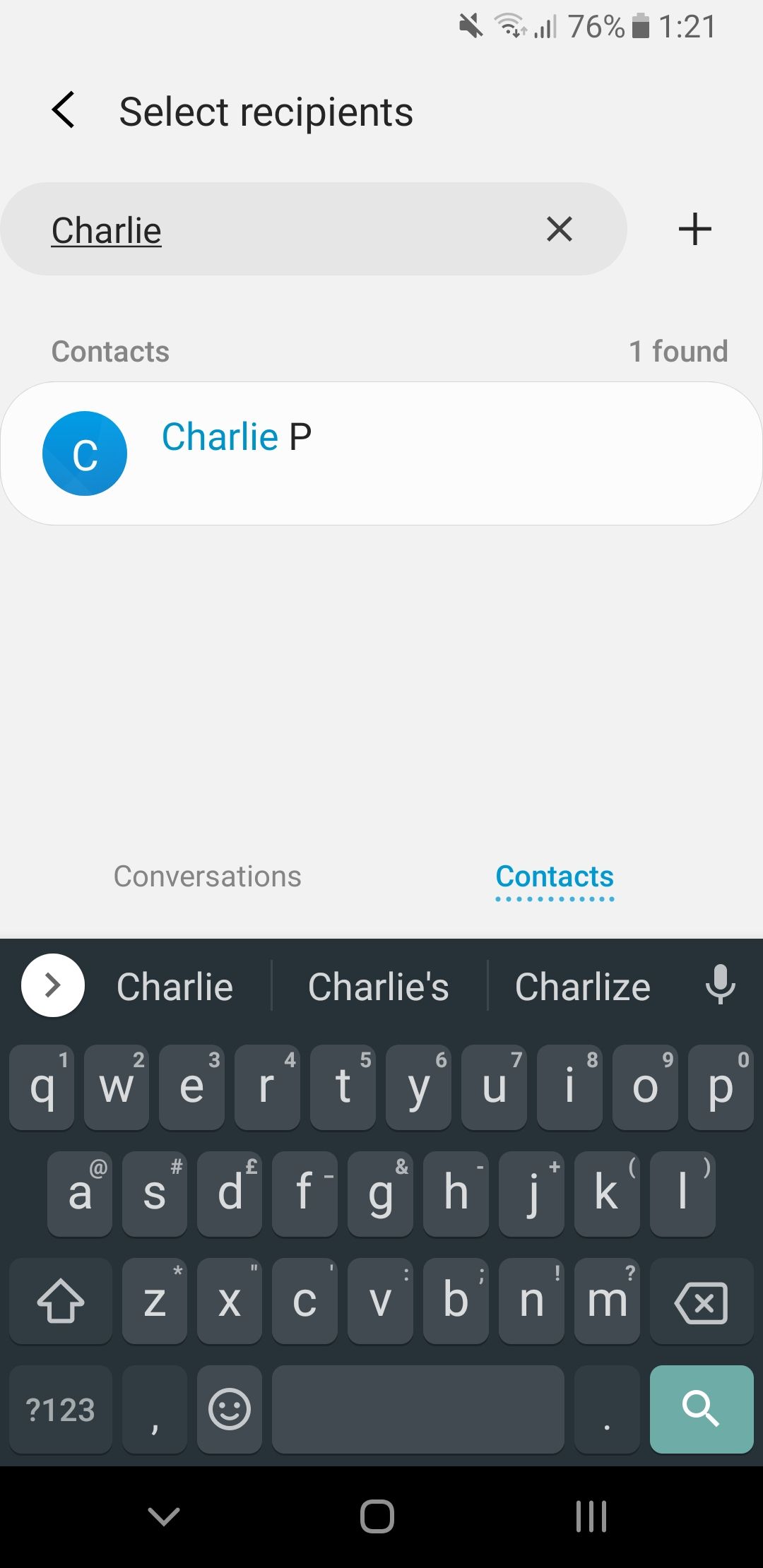Open the emoji panel on the keyboard

tap(229, 1410)
